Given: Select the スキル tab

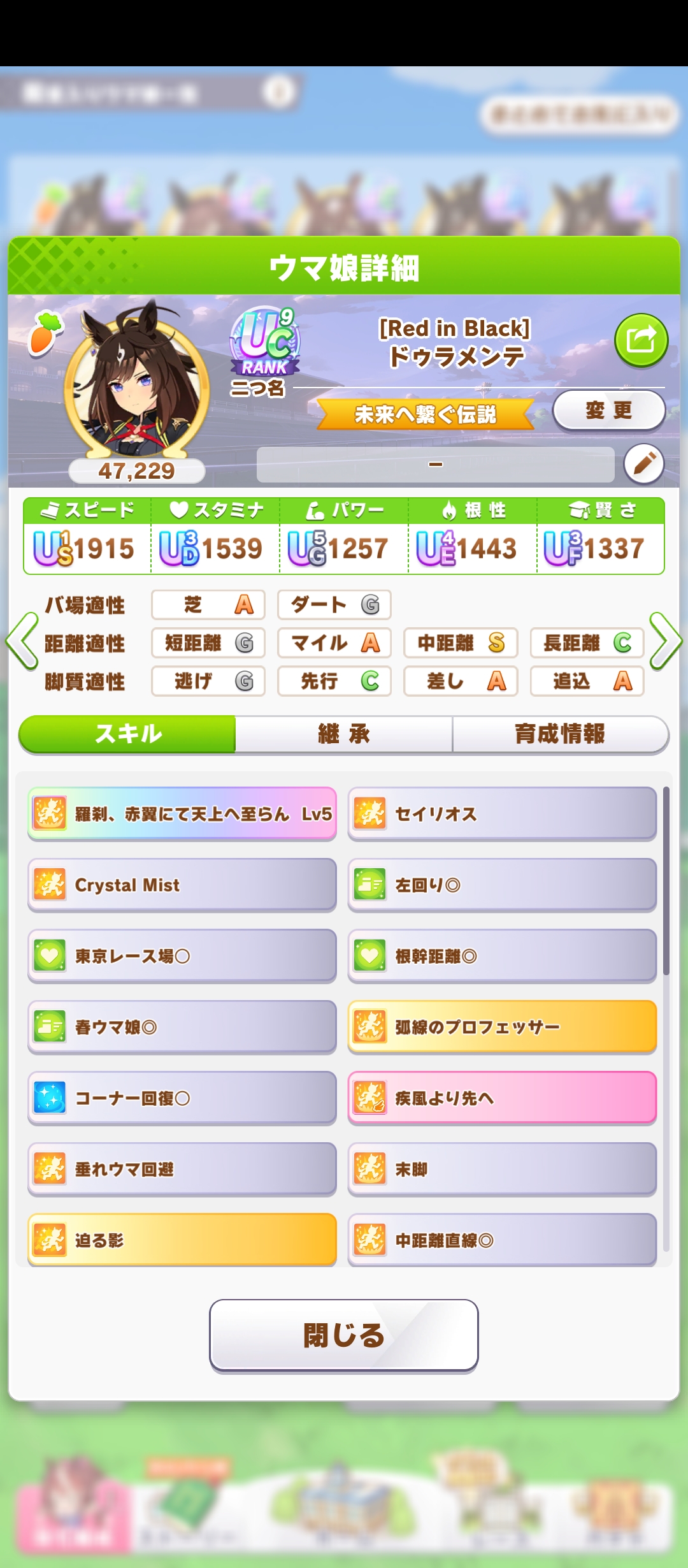Looking at the screenshot, I should click(128, 734).
